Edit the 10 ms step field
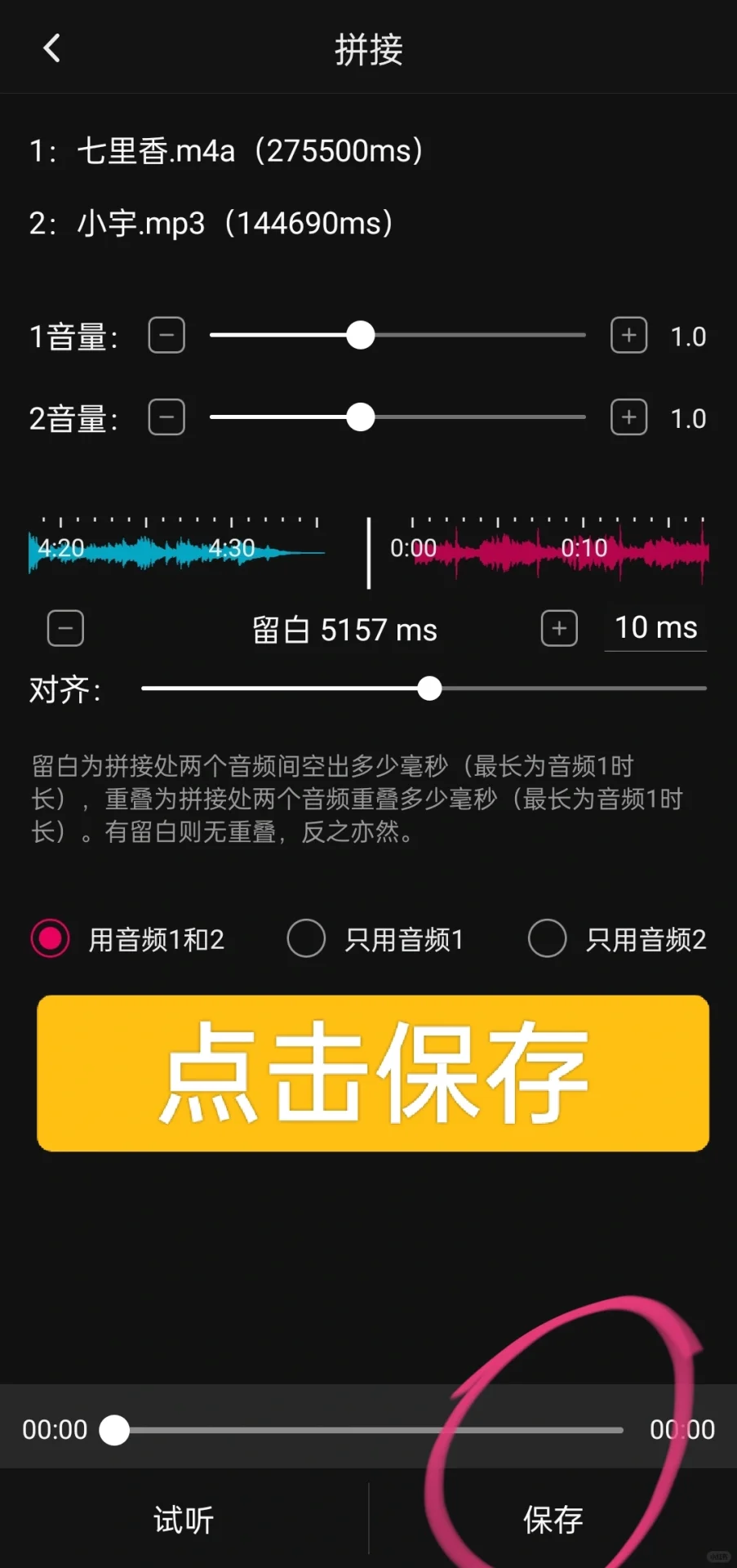Screen dimensions: 737x1568 (655, 628)
